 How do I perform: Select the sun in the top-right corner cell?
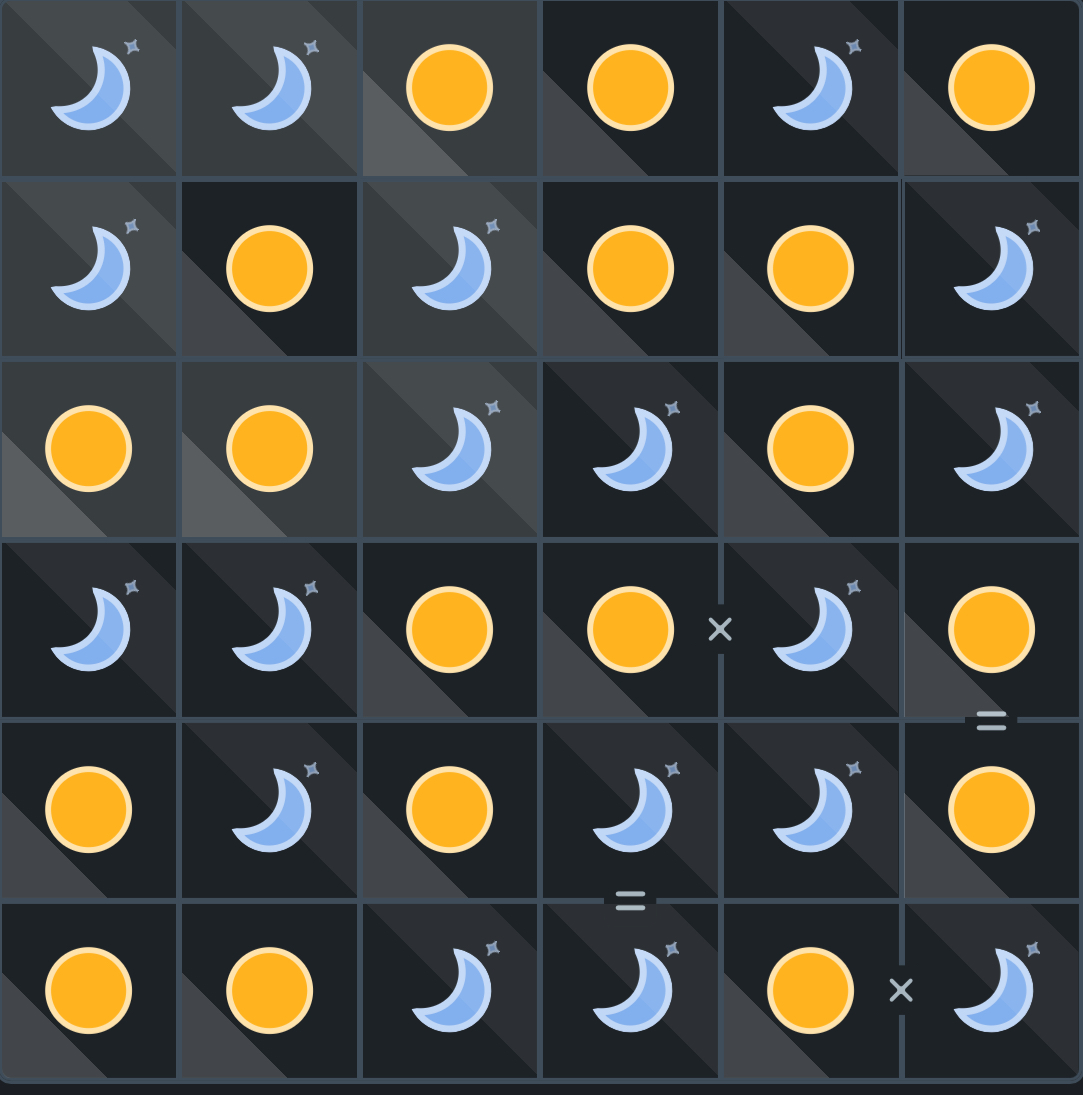pyautogui.click(x=991, y=88)
